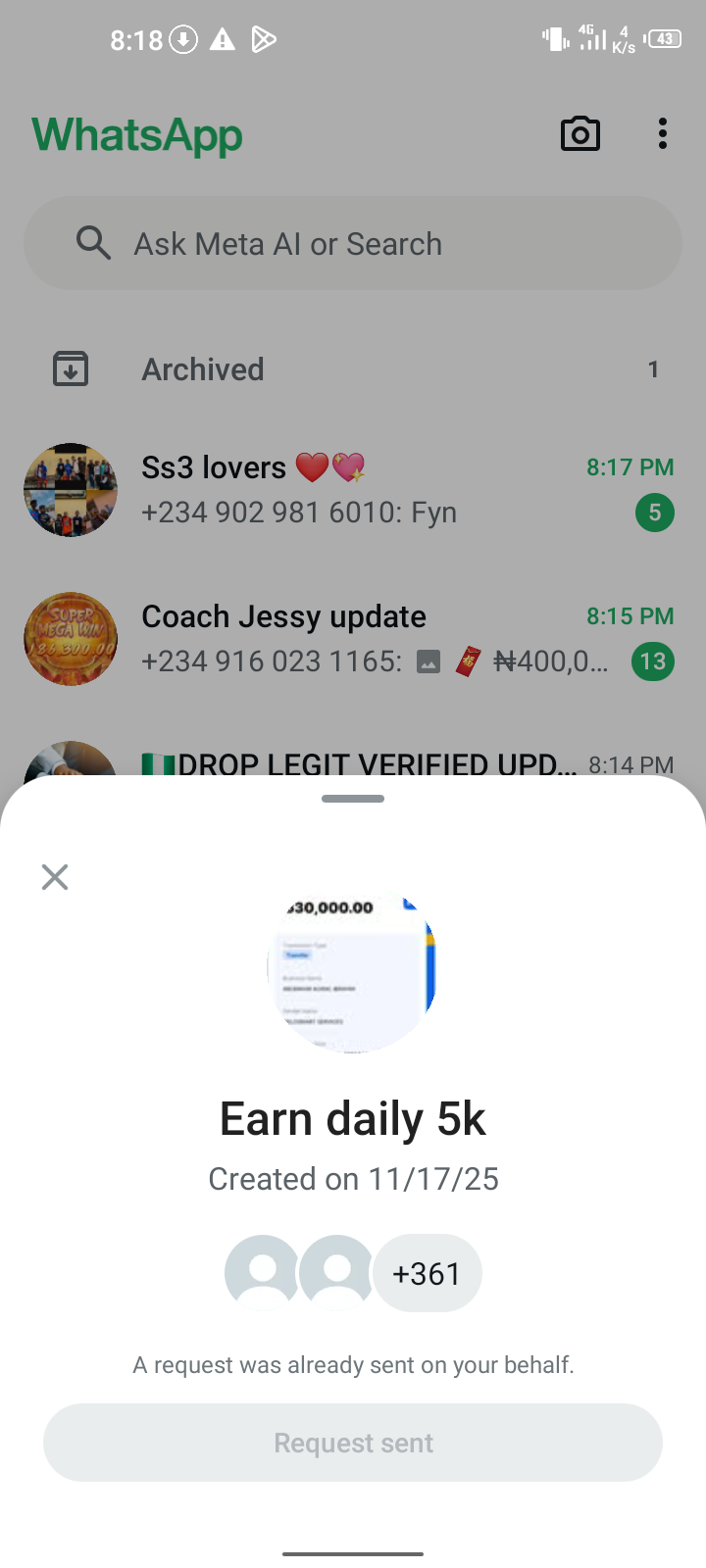Screen dimensions: 706x1568
Task: Open the DROP LEGIT VERIFIED UPD chat
Action: 373,760
